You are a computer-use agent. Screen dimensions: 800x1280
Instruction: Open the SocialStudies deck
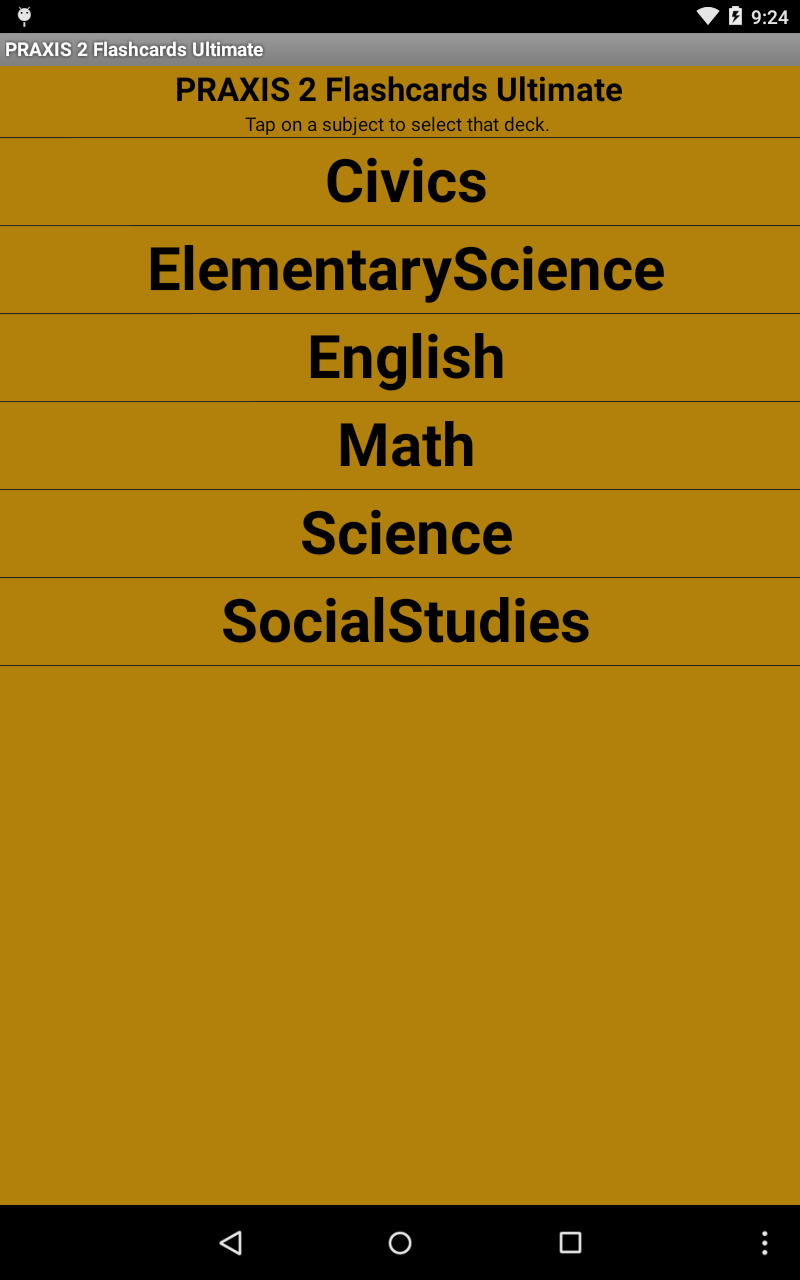406,621
